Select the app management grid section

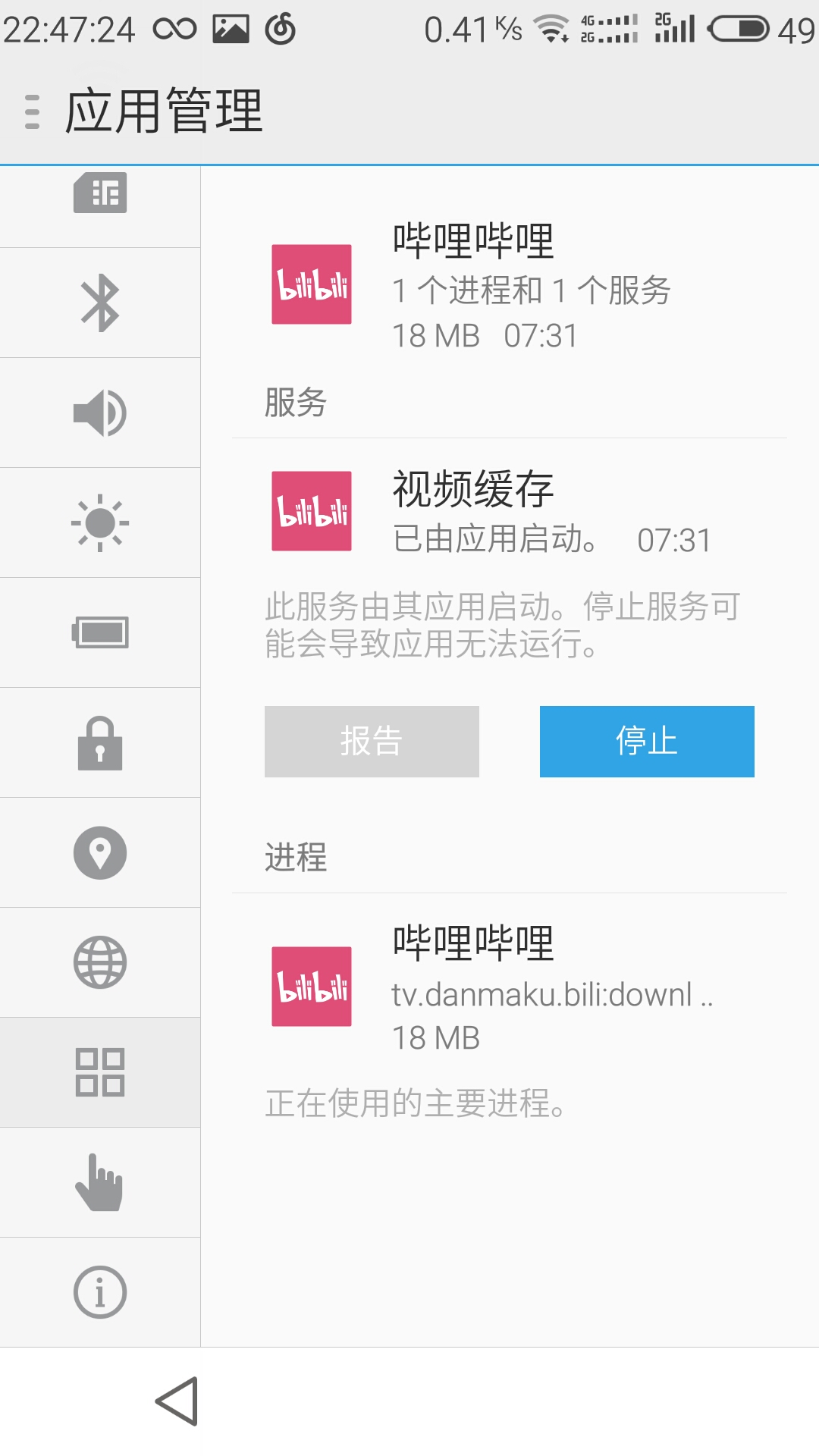[x=100, y=1072]
